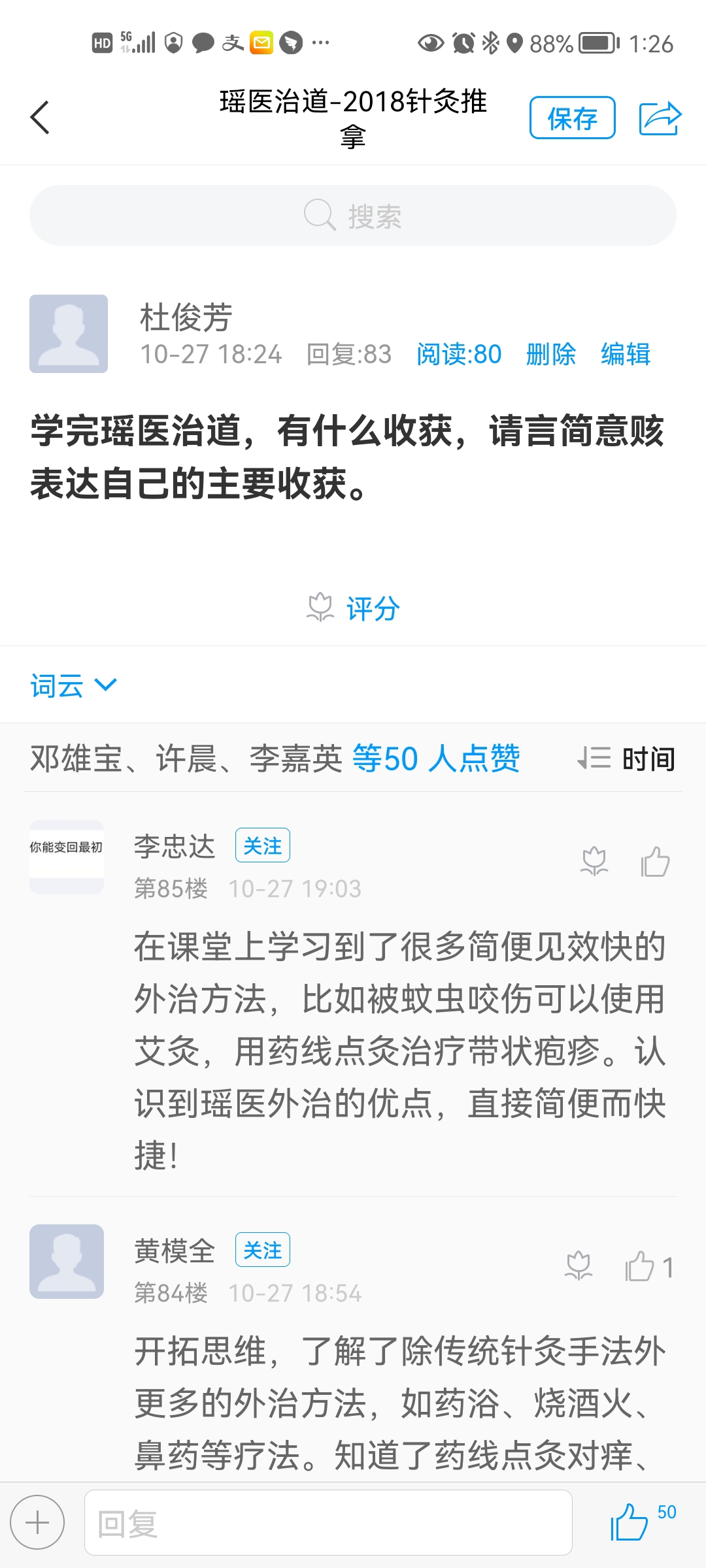Follow 李忠达 with 关注 button
Screen dimensions: 706x1568
click(262, 846)
